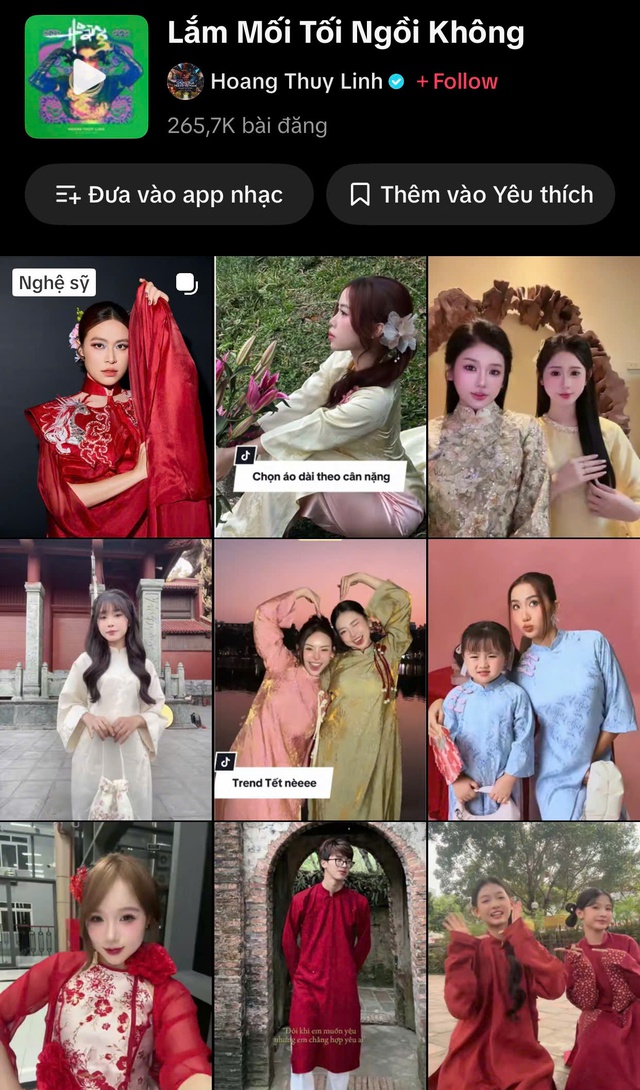
Task: Watch the video of two women by the wreath
Action: [x=534, y=397]
